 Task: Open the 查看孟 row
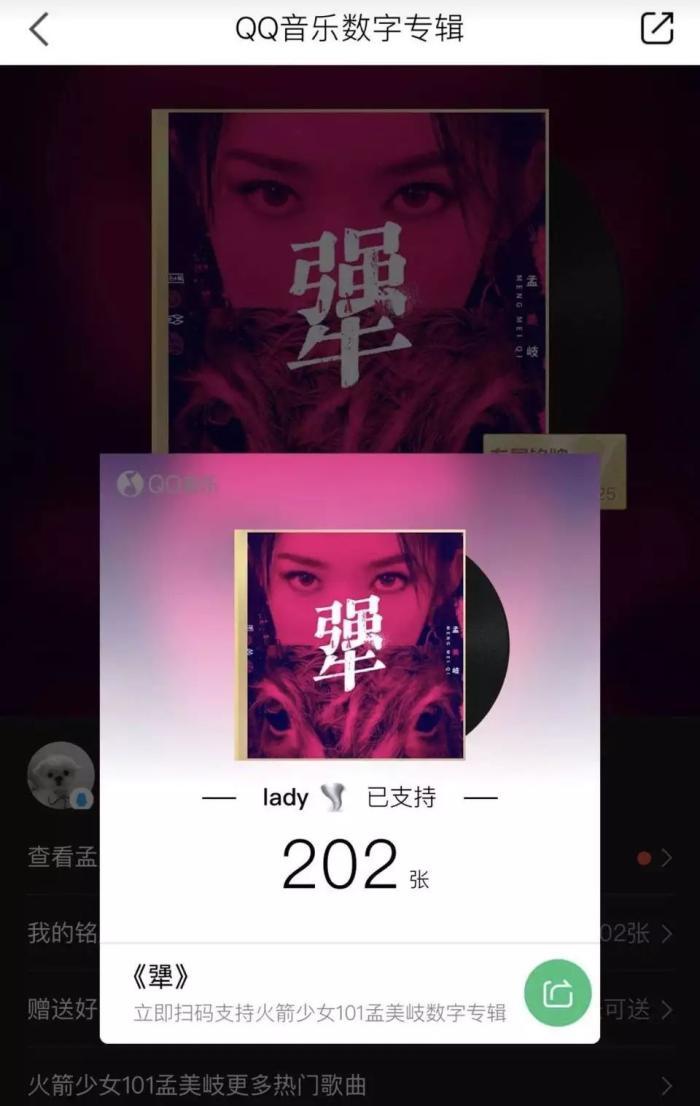pos(62,857)
